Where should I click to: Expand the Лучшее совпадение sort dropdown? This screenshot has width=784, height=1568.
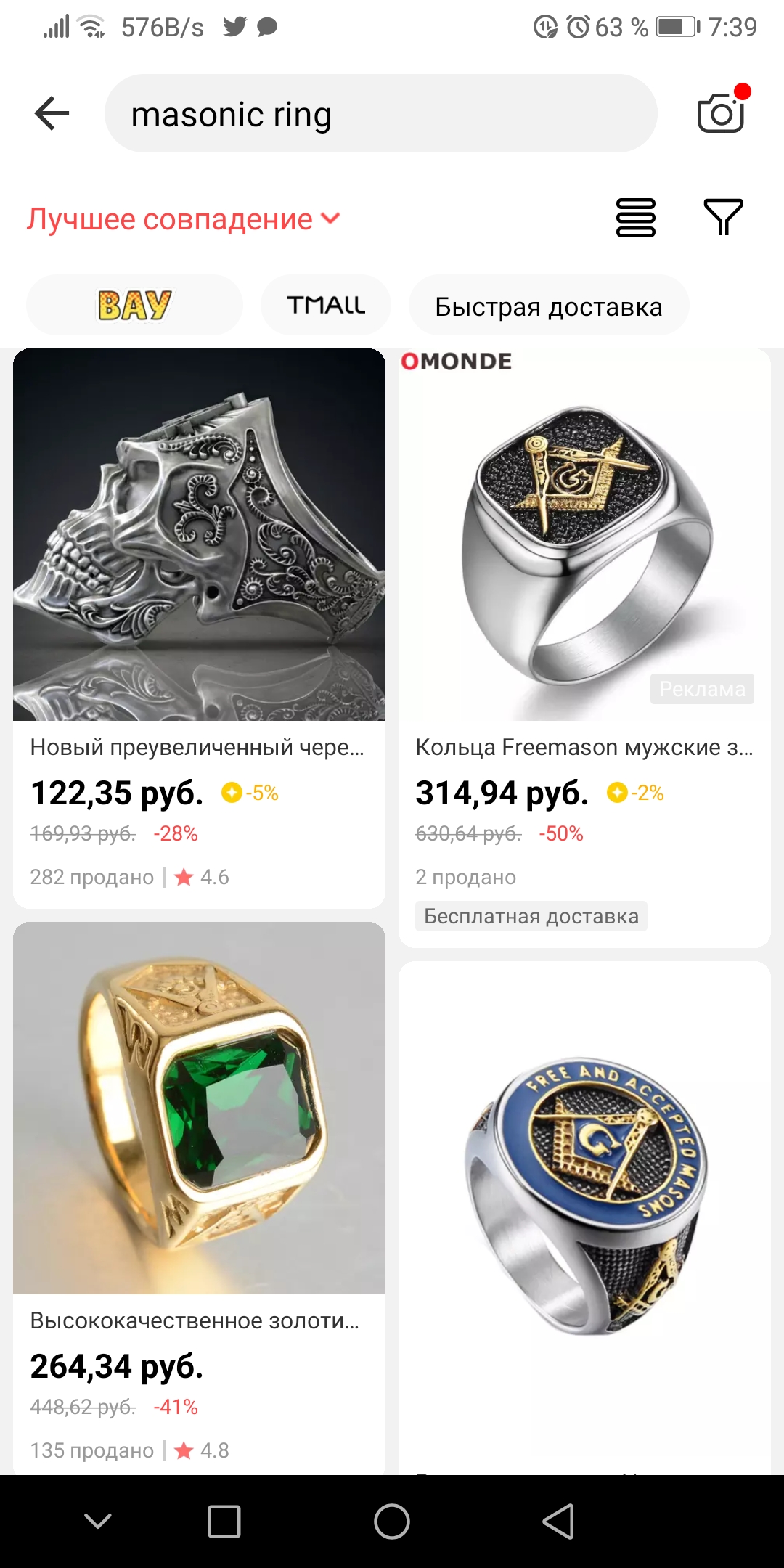click(183, 219)
